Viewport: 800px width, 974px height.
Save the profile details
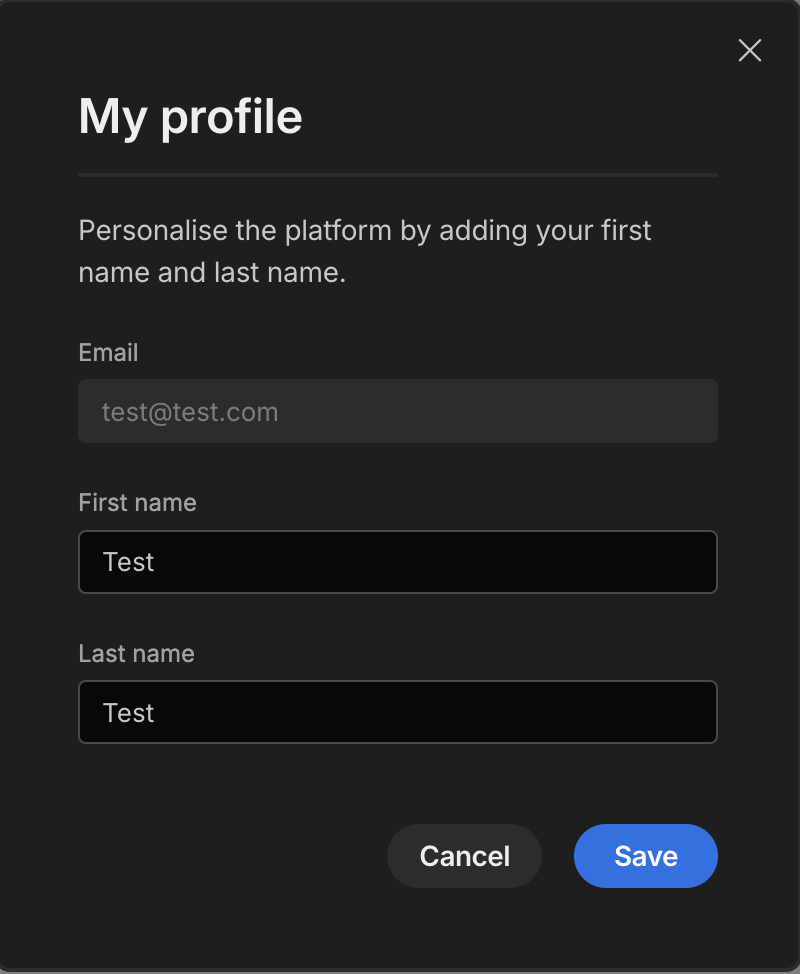tap(645, 856)
